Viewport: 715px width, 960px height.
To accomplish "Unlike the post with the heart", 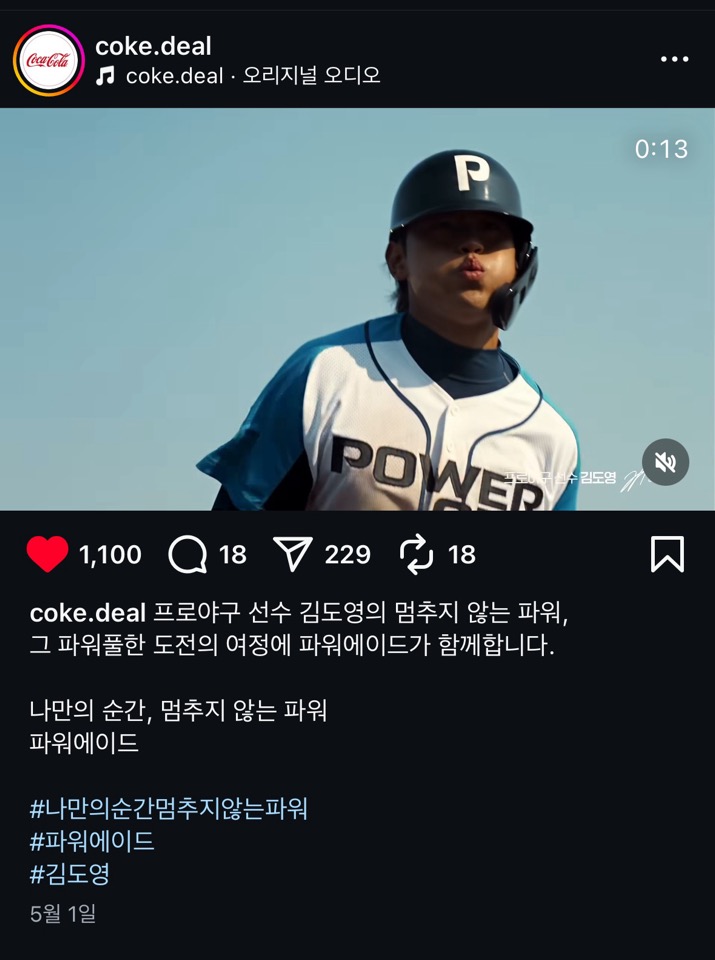I will (47, 554).
